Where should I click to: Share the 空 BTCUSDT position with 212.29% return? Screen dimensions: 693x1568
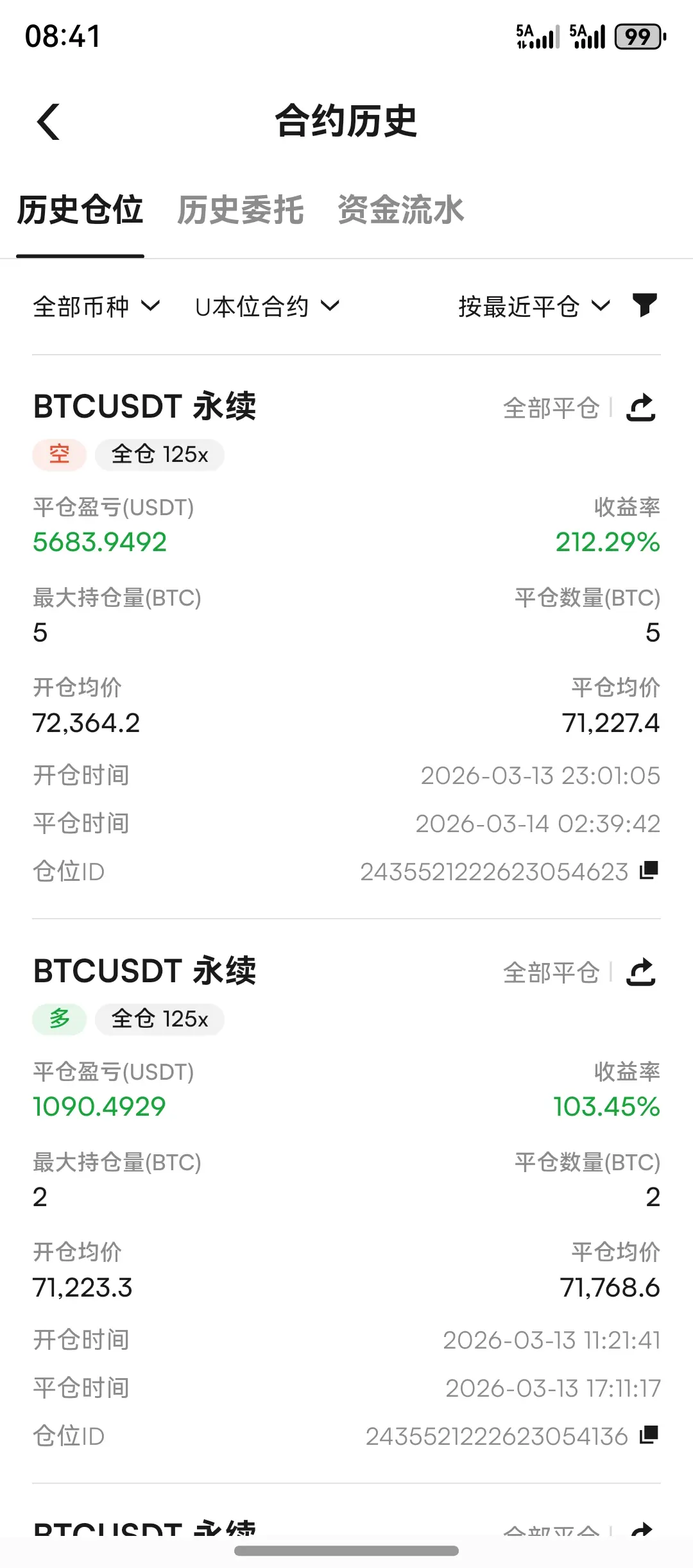pos(641,408)
